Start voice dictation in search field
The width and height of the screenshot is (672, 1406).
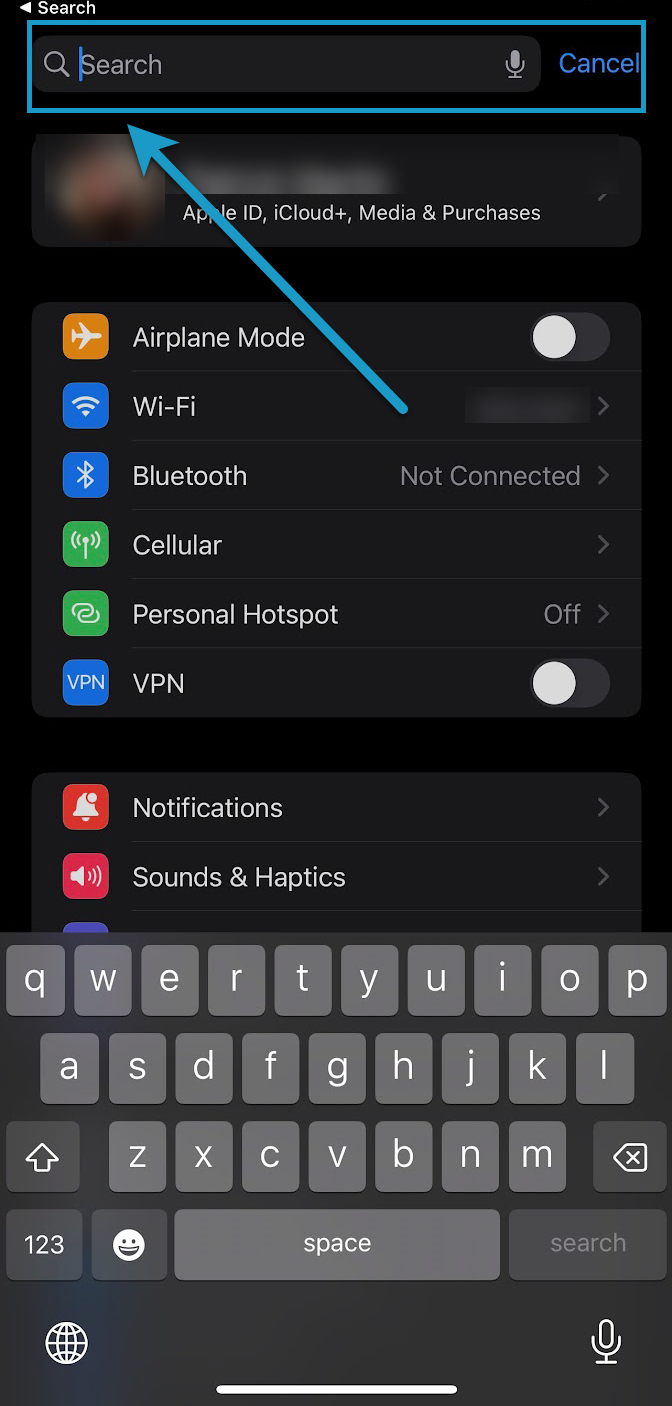[x=515, y=65]
